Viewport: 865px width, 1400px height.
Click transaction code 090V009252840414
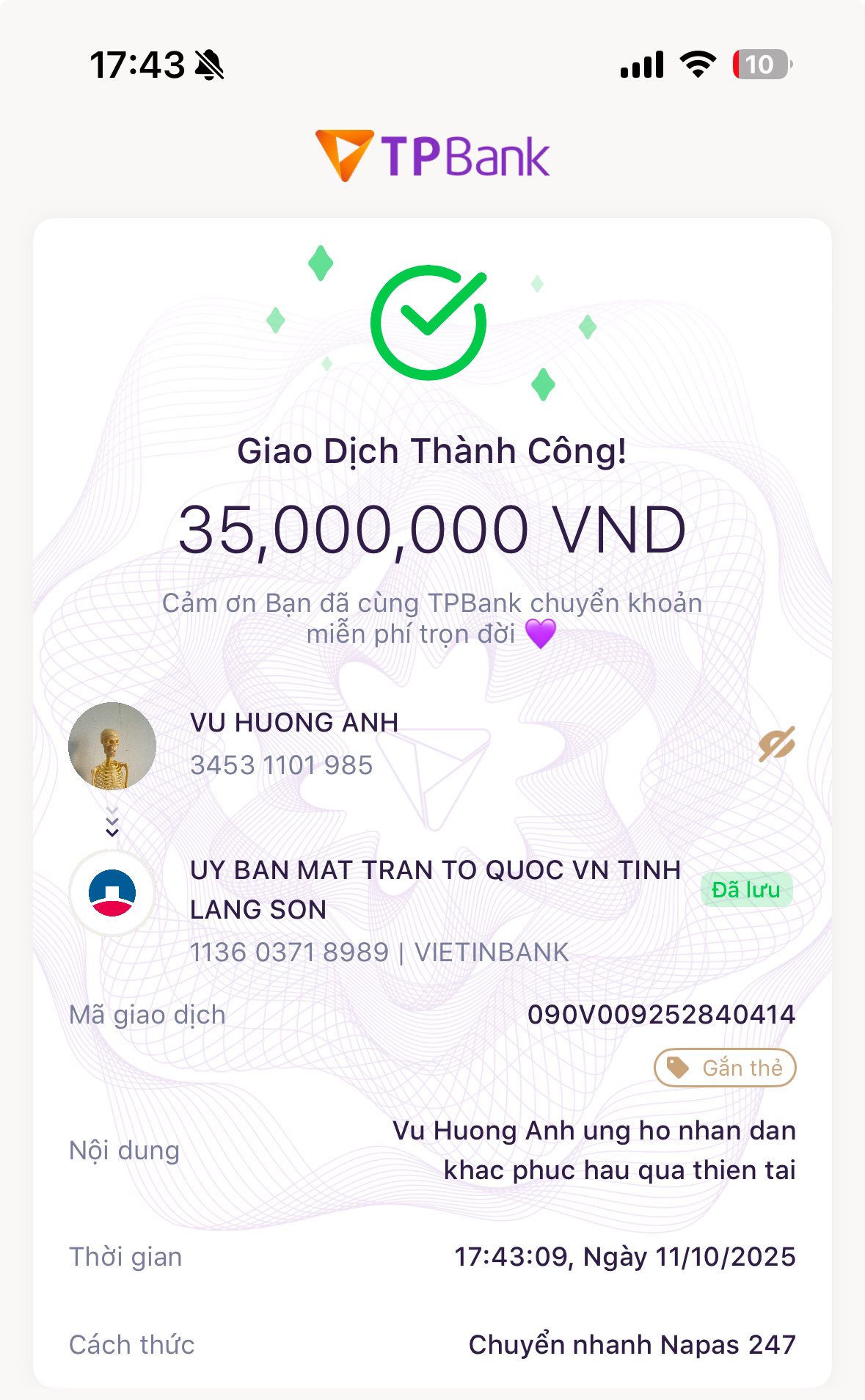tap(663, 1013)
